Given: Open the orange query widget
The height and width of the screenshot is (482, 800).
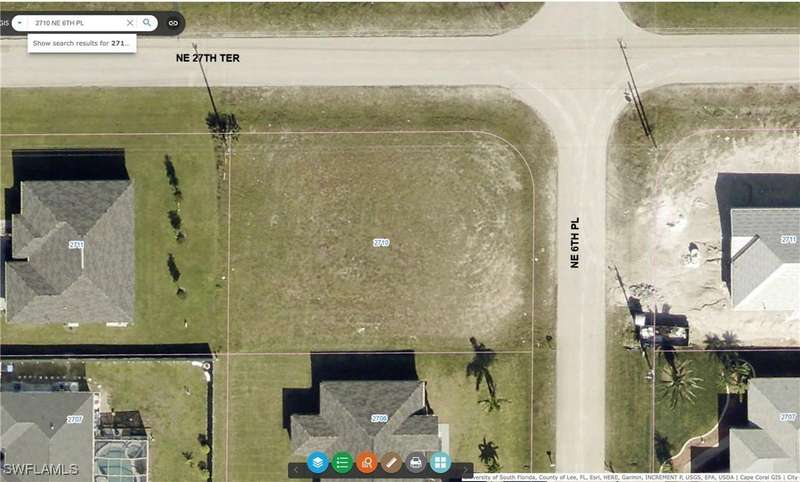Looking at the screenshot, I should point(367,463).
